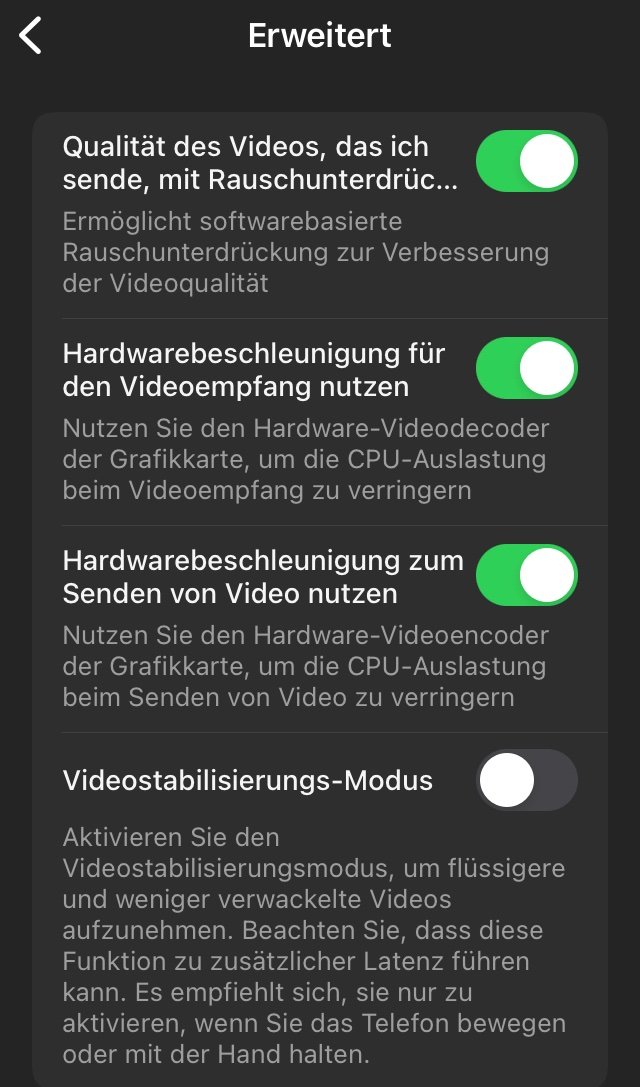Disable Rauschunterdrückung video quality toggle
Screen dimensions: 640x1087
(526, 161)
